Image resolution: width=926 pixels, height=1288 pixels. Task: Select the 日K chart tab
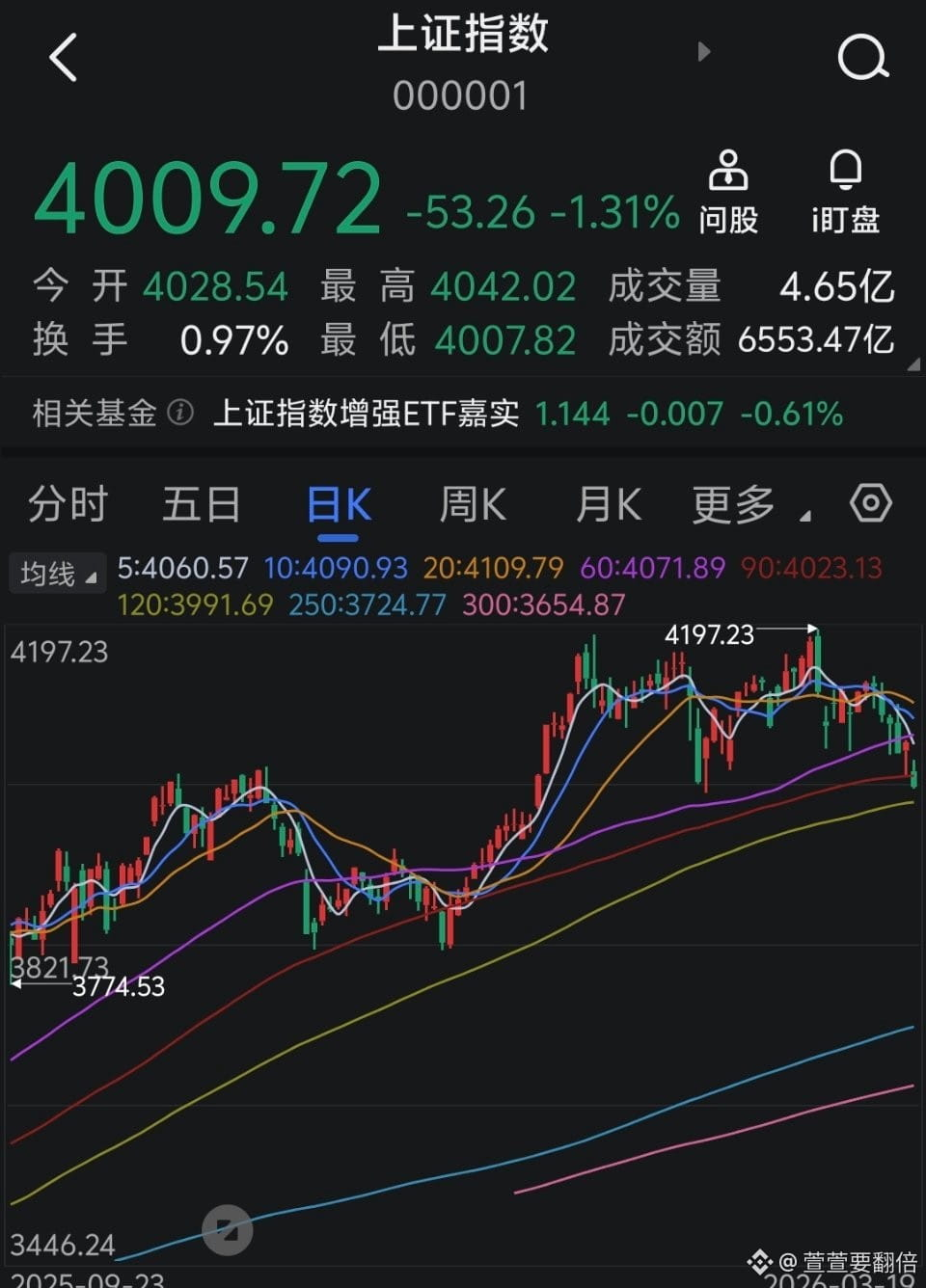(339, 505)
